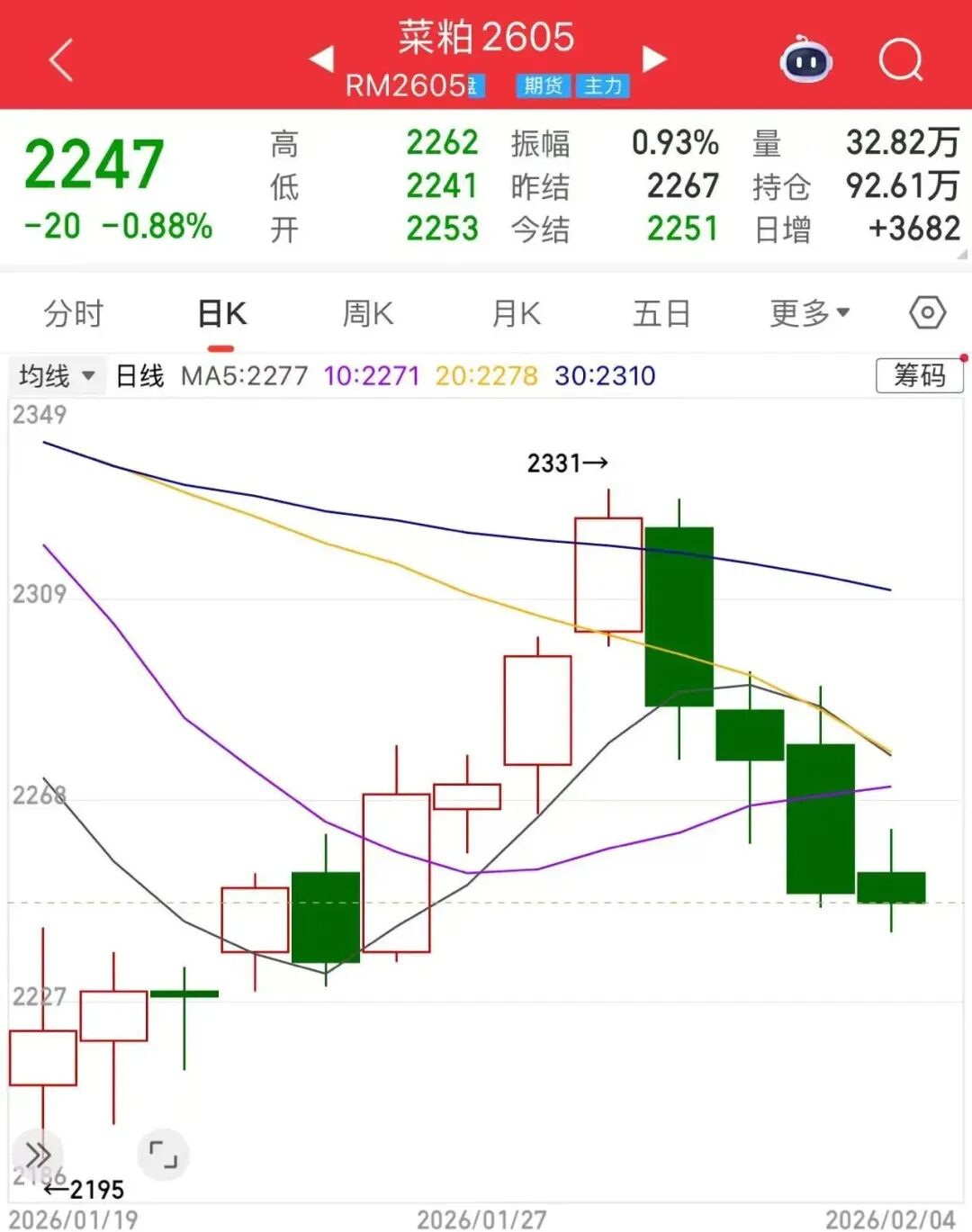Switch to the 五日 chart tab
Screen dimensions: 972x1232
click(x=661, y=314)
